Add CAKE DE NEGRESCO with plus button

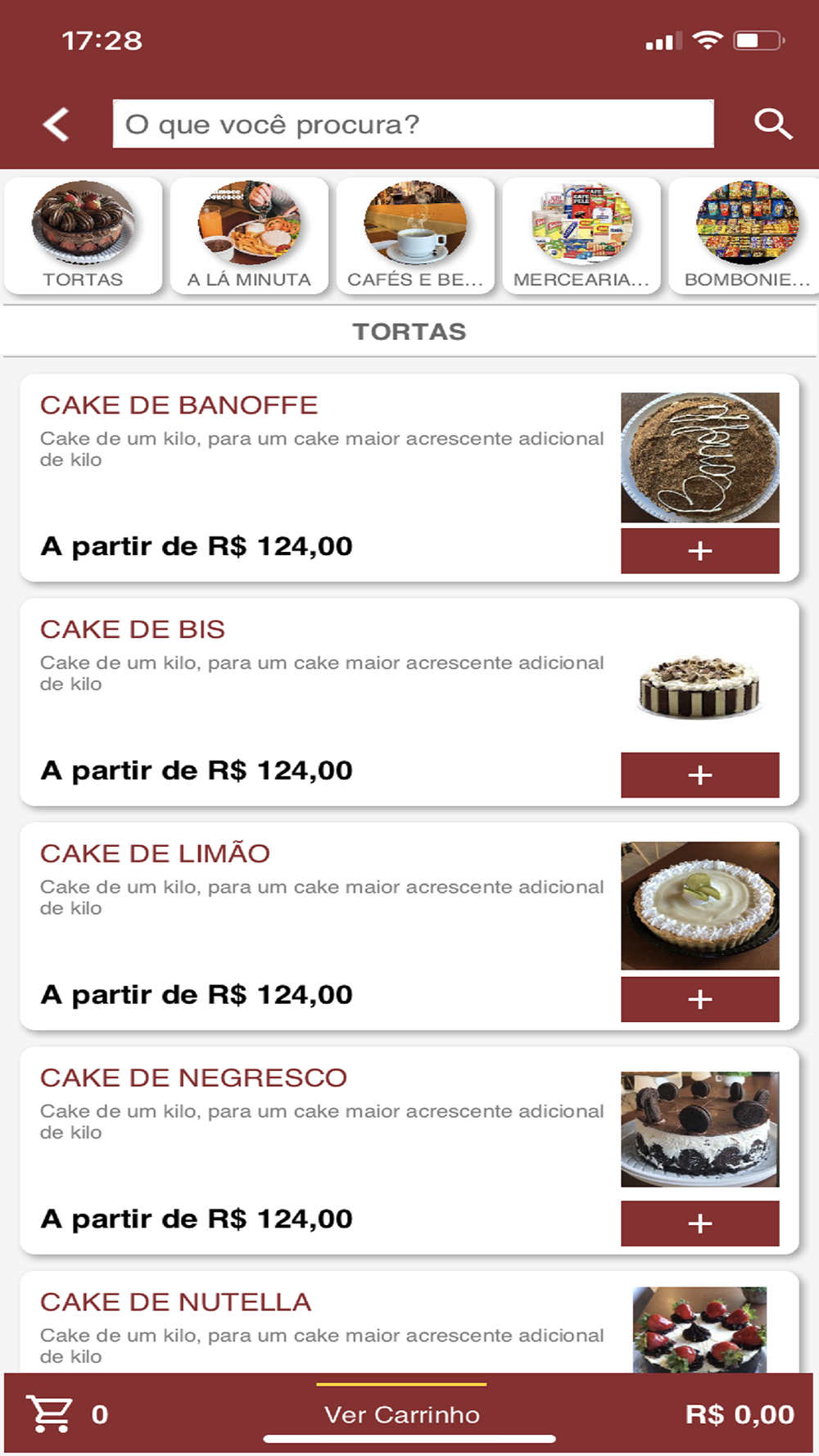[x=699, y=1223]
